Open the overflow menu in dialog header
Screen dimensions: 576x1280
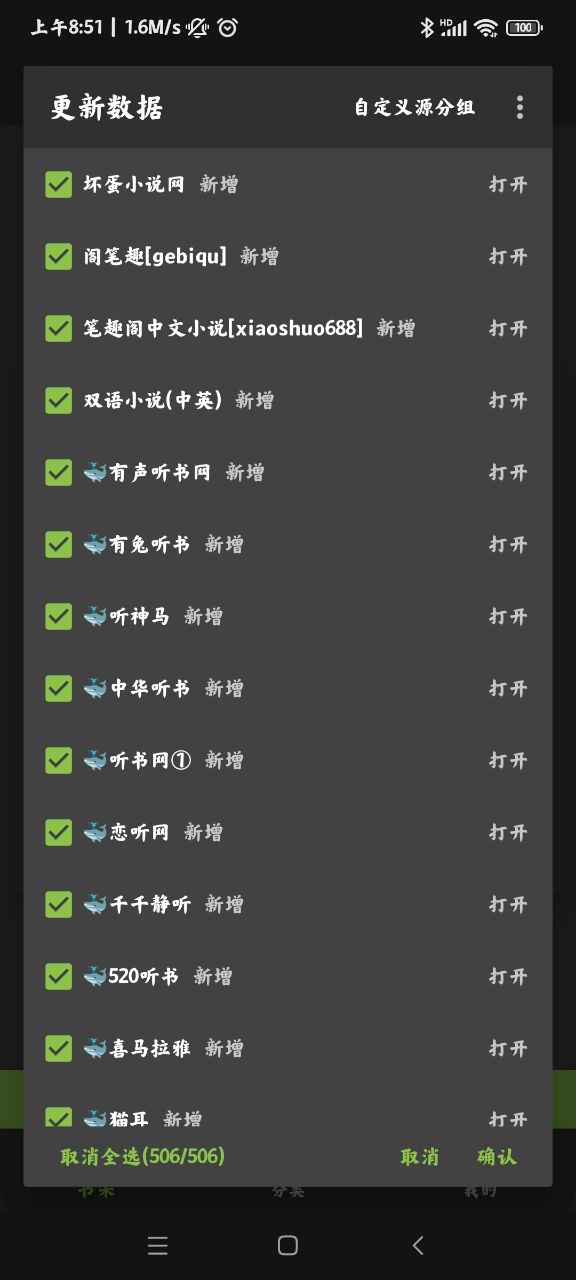click(519, 107)
